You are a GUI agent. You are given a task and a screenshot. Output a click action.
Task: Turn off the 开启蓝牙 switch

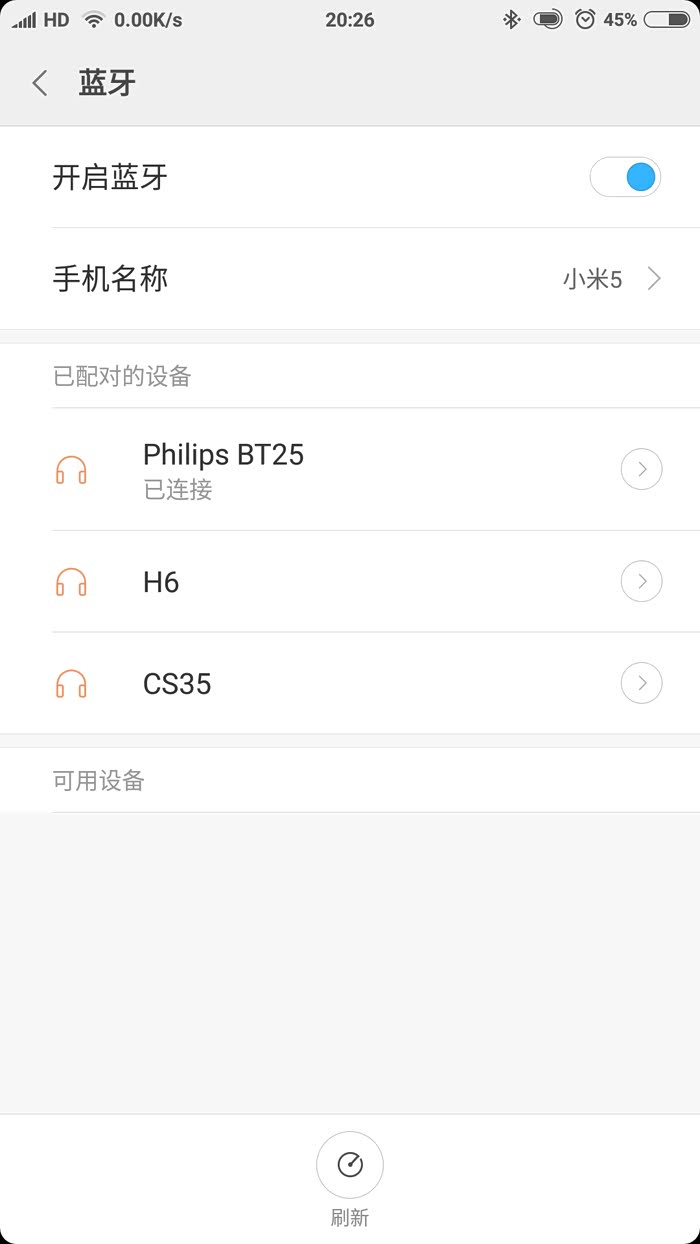tap(625, 178)
